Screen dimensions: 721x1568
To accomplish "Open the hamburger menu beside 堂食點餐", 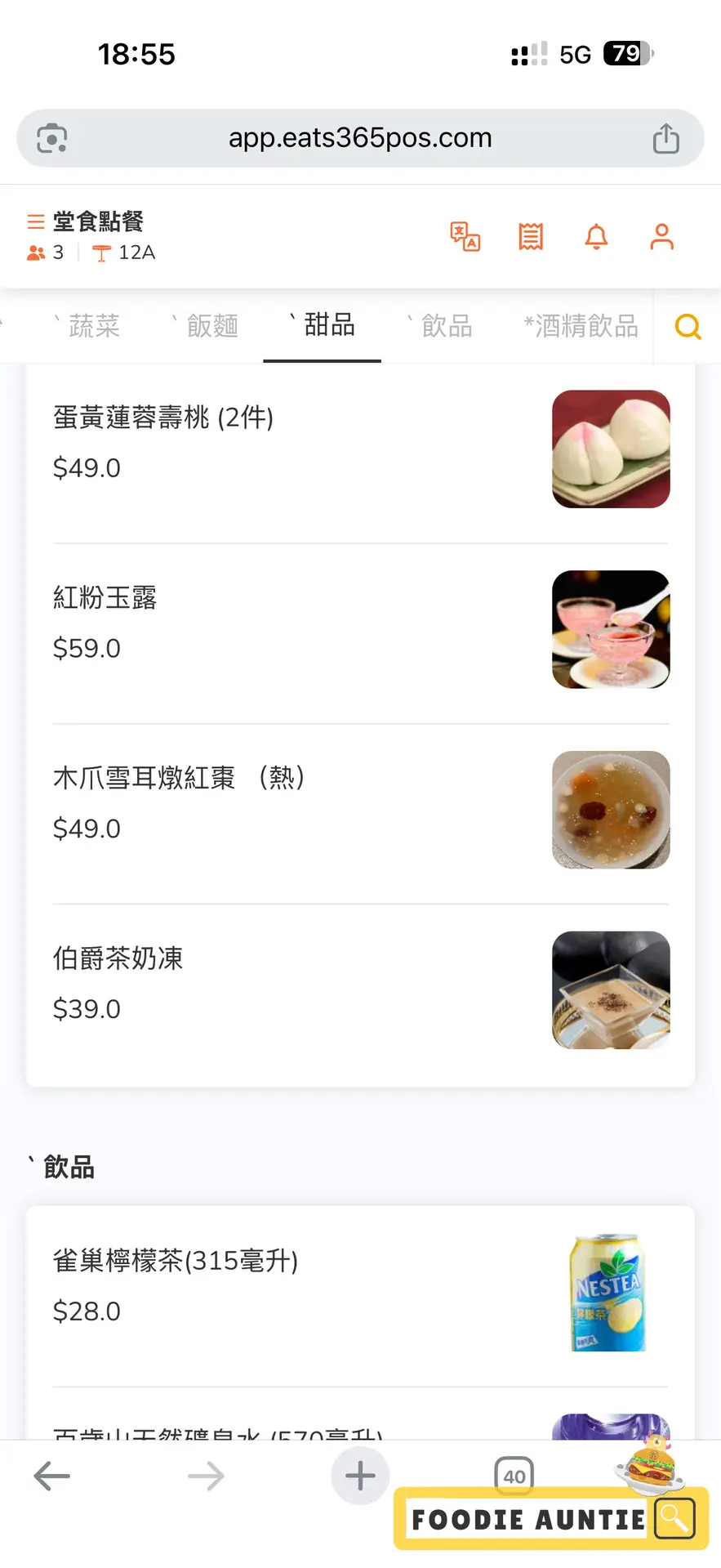I will (x=35, y=221).
